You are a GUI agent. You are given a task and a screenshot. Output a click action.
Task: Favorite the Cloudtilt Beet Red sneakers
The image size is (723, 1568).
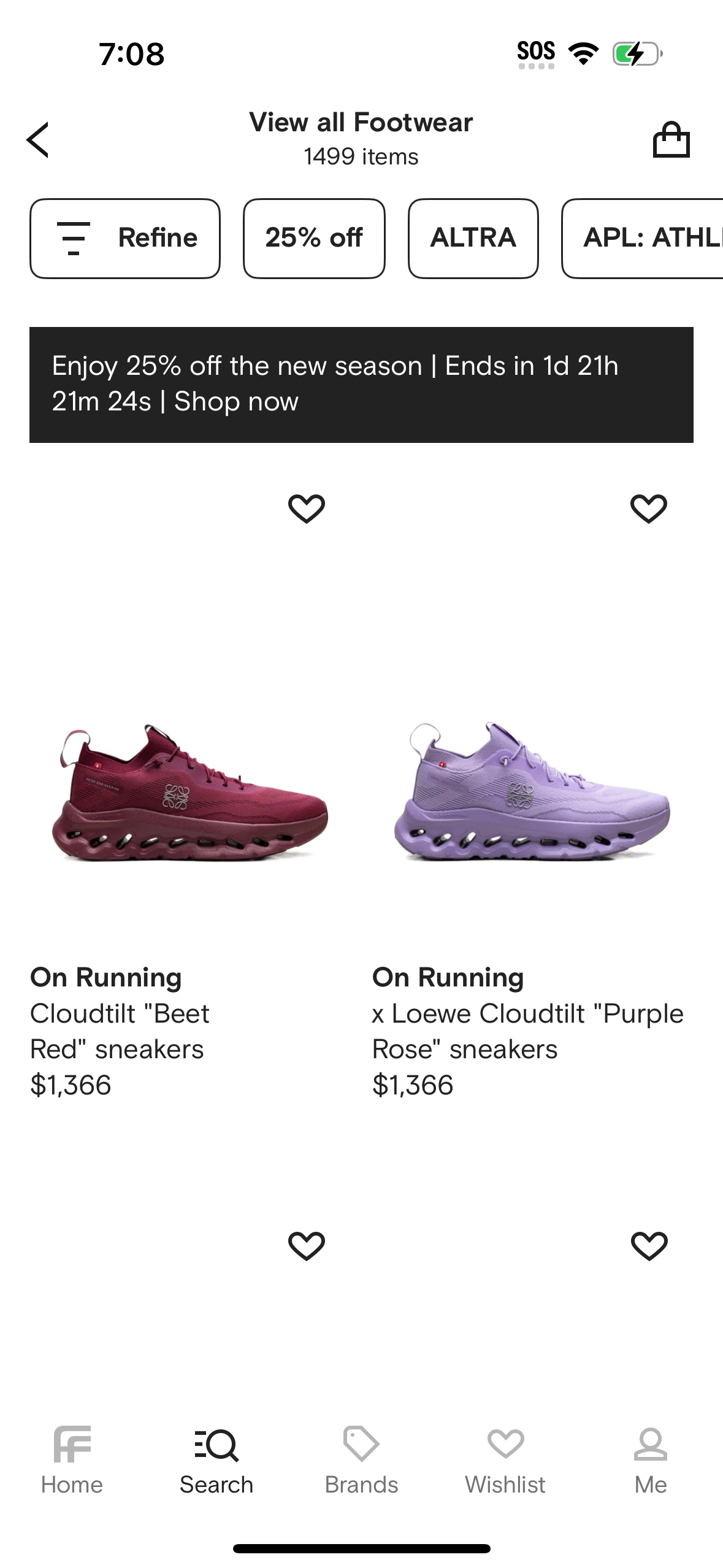tap(307, 507)
